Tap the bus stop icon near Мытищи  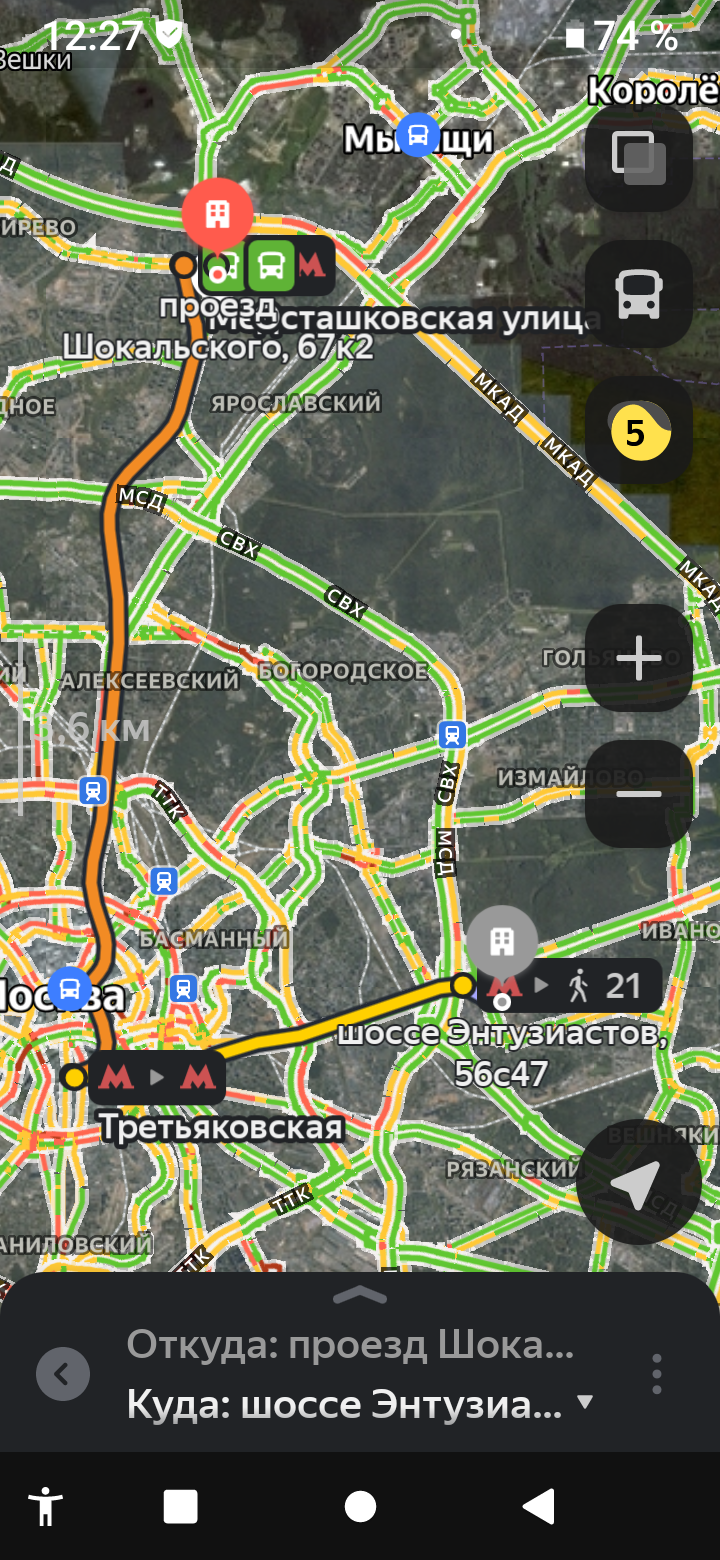(417, 134)
